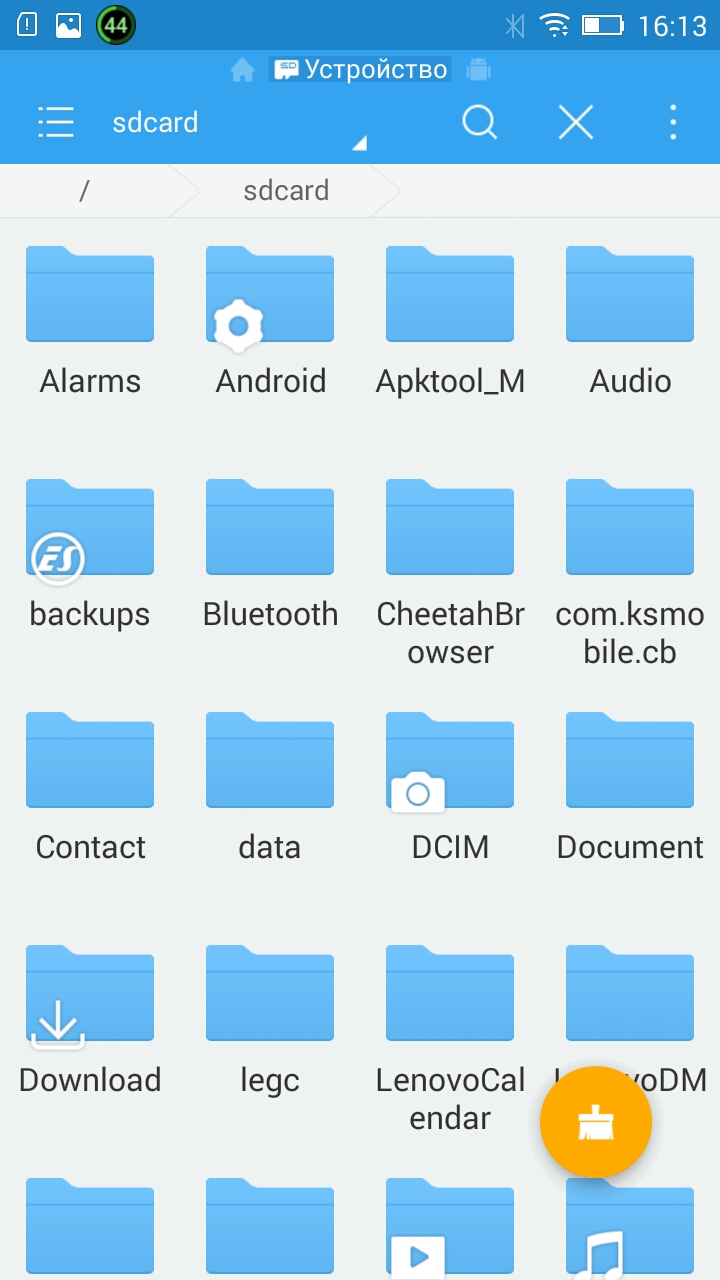The width and height of the screenshot is (720, 1280).
Task: Tap the orange cleaner floating button
Action: (596, 1123)
